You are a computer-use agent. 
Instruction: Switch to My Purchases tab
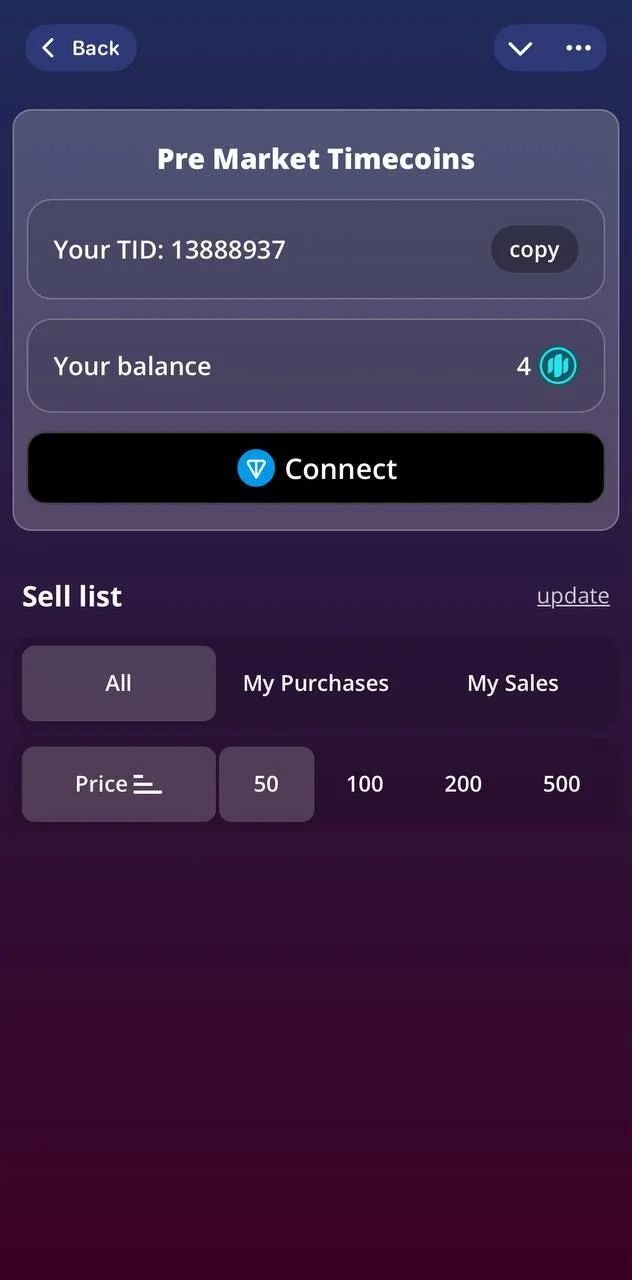pos(316,683)
